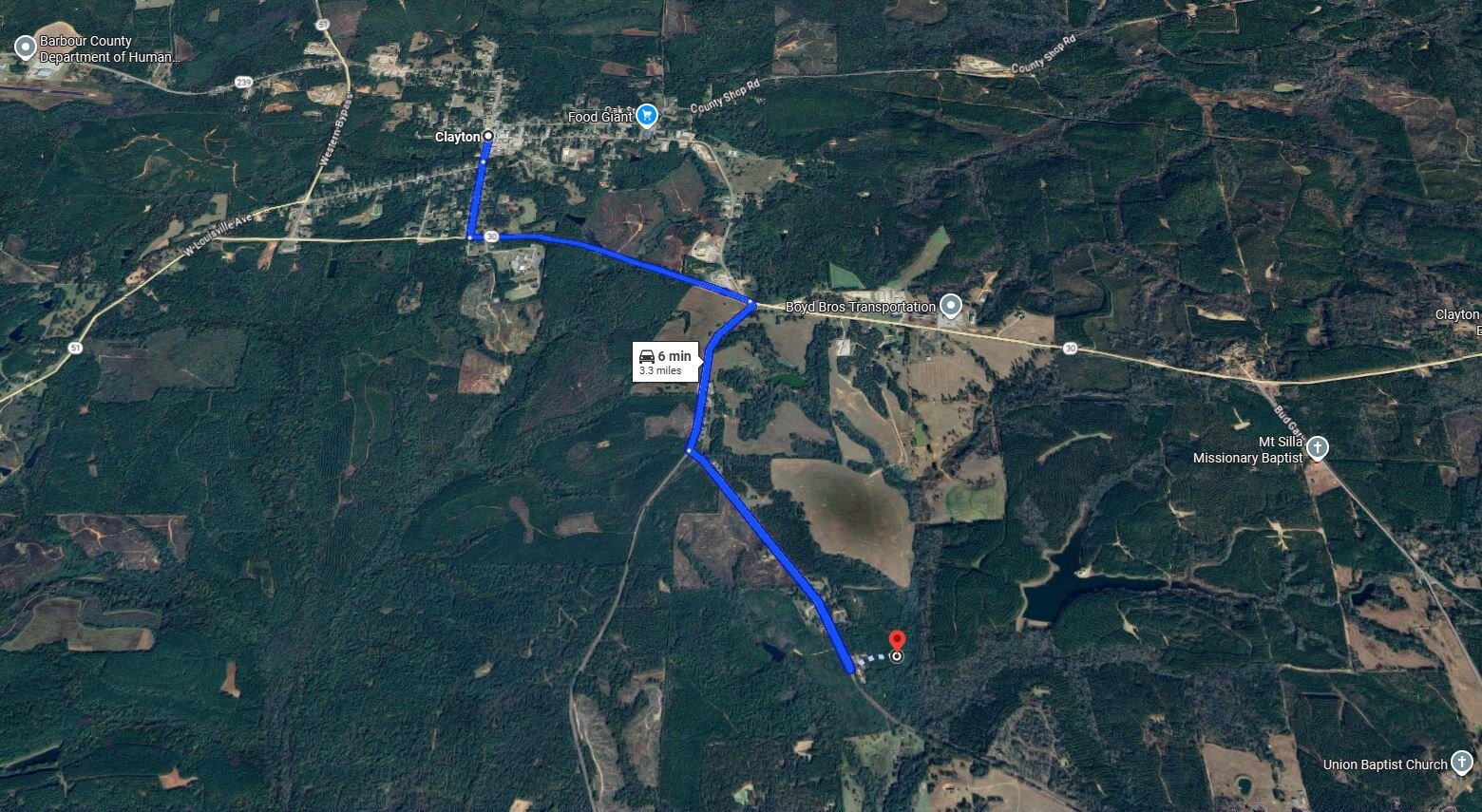Select the Boyd Bros Transportation marker
This screenshot has height=812, width=1482.
[951, 306]
